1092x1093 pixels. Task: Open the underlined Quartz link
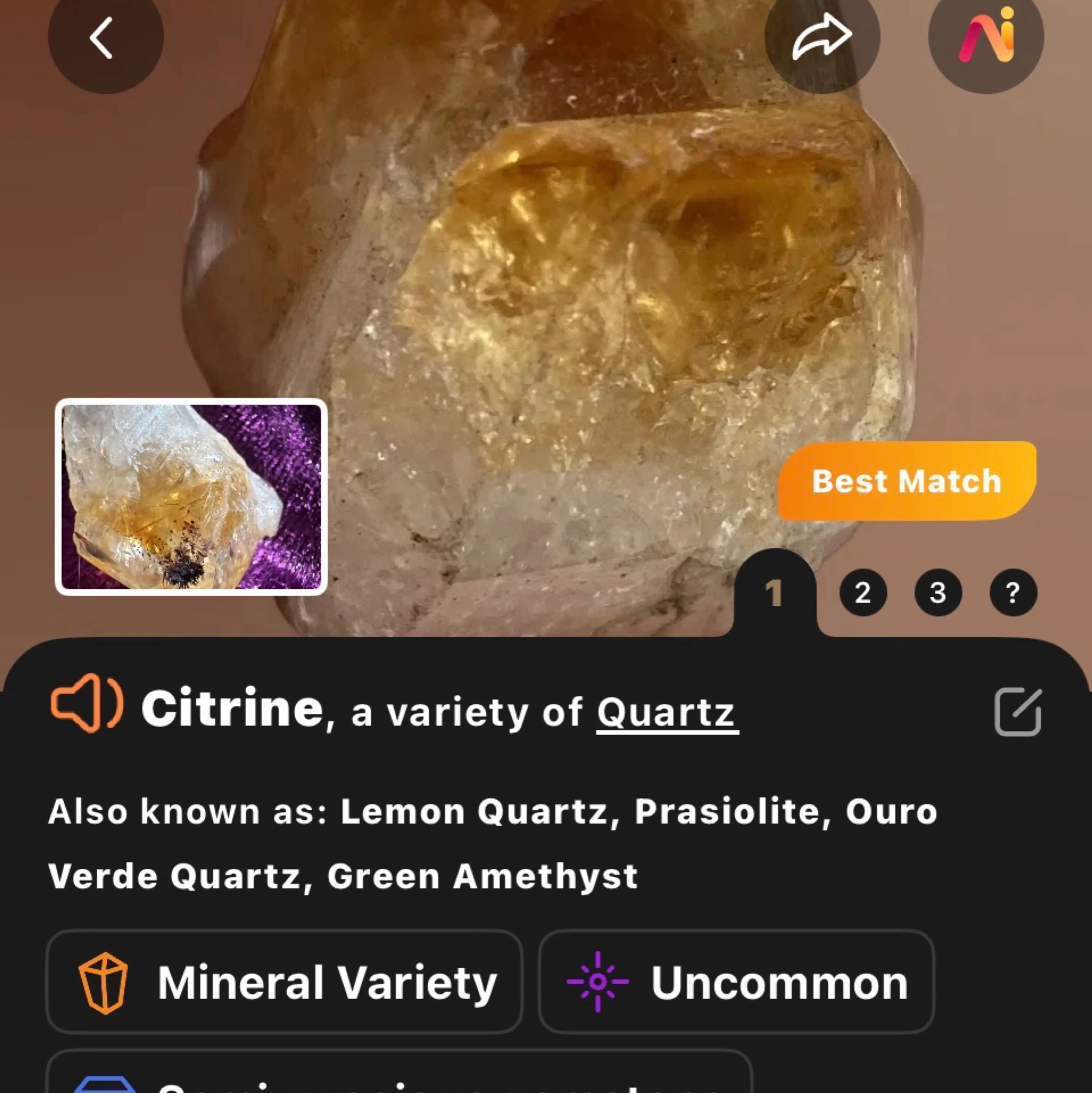[667, 712]
